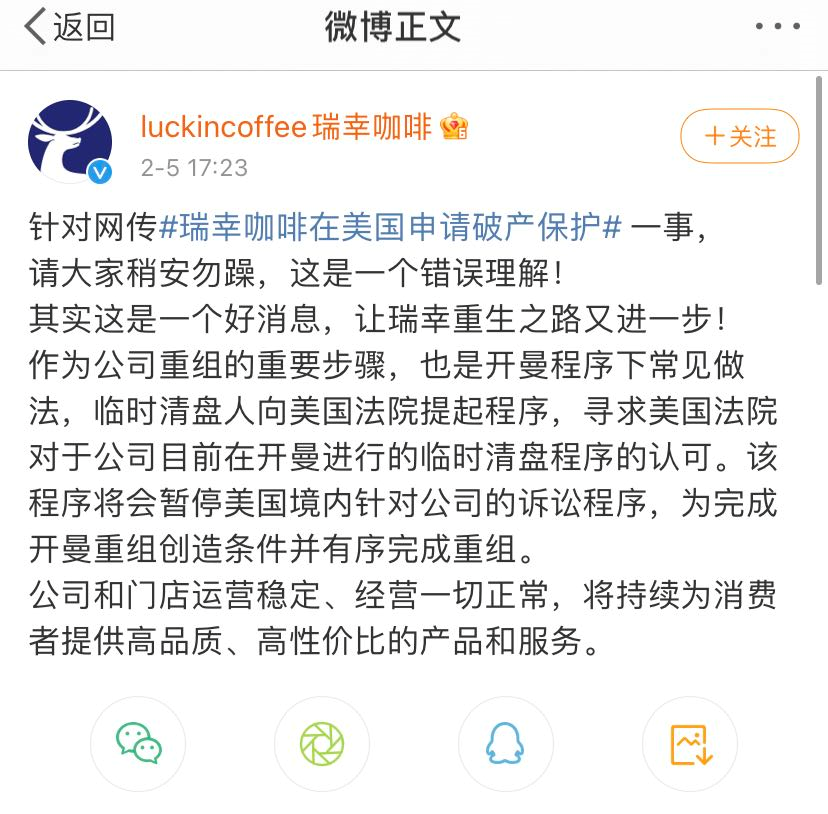Save post as image
The image size is (828, 814).
(690, 744)
